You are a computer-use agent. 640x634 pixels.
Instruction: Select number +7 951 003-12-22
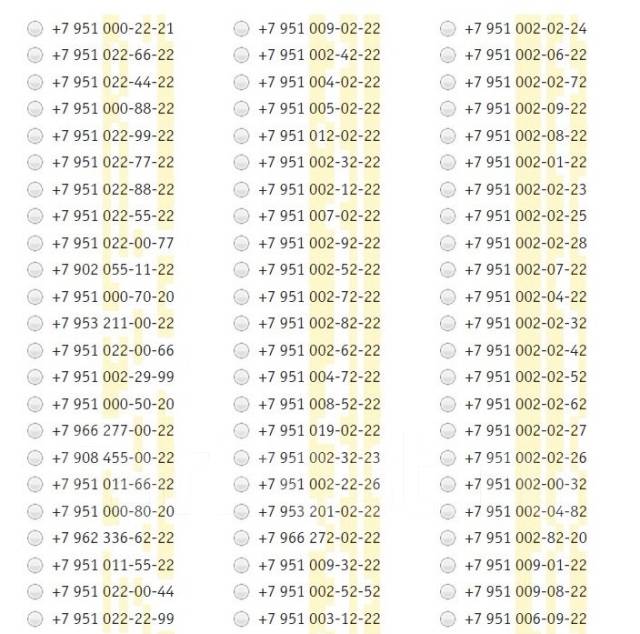point(241,618)
